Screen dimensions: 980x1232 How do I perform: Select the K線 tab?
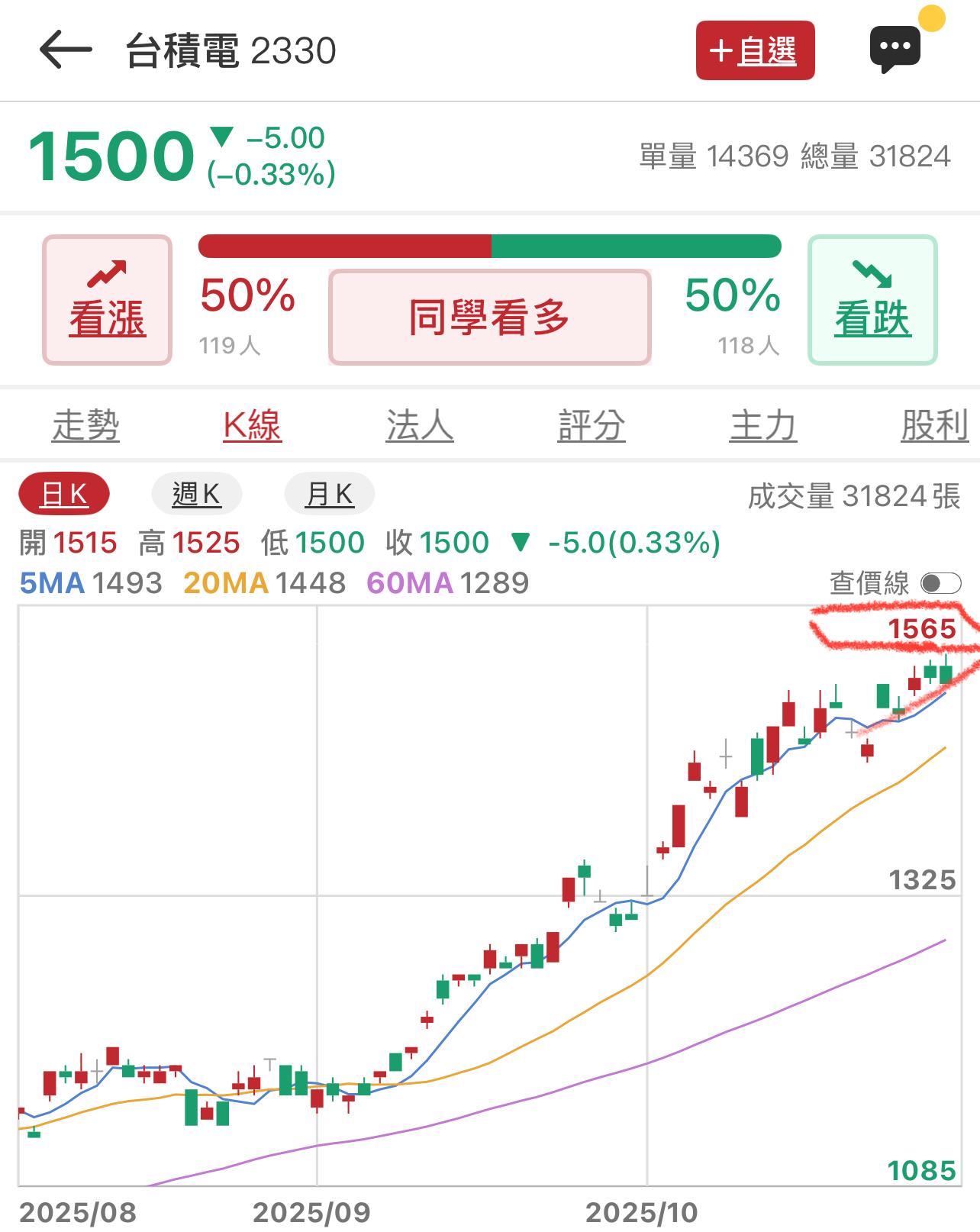point(252,425)
